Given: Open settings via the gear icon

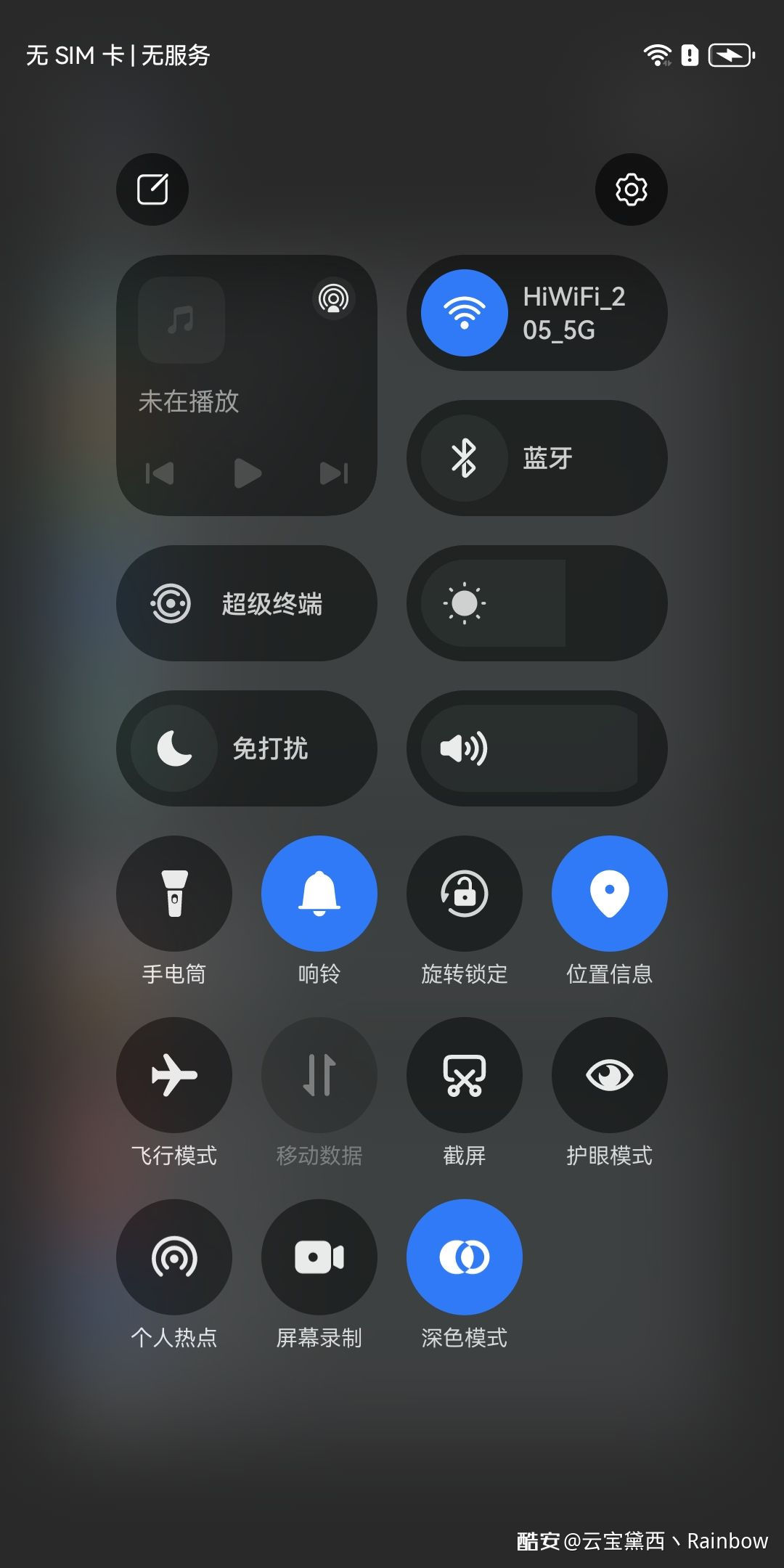Looking at the screenshot, I should (x=632, y=189).
